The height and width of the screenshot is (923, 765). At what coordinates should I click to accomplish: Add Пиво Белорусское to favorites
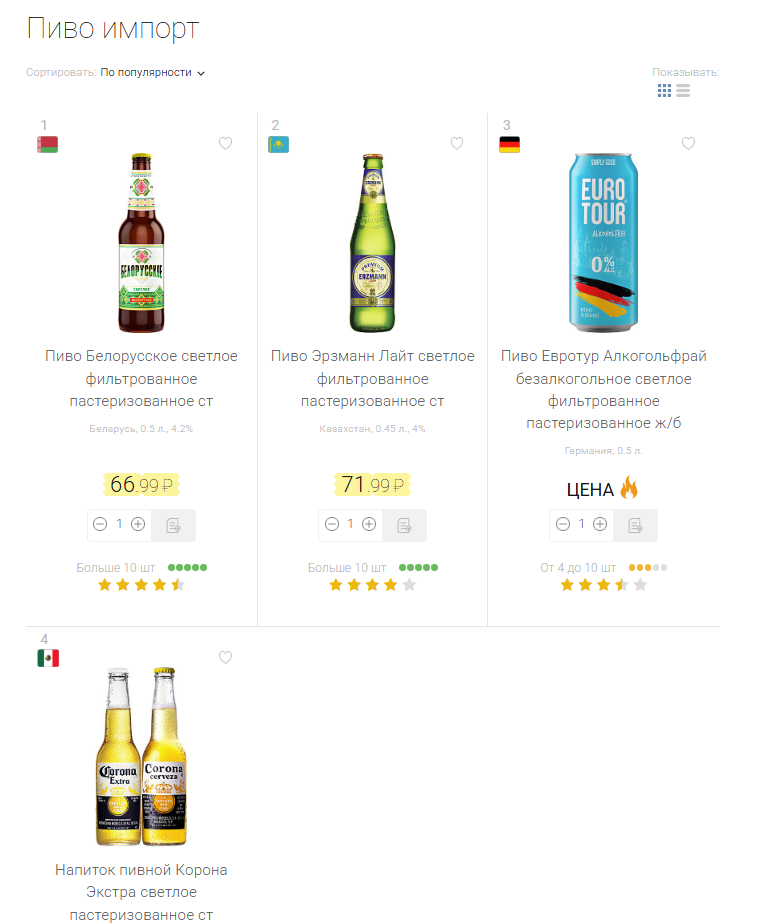point(225,144)
